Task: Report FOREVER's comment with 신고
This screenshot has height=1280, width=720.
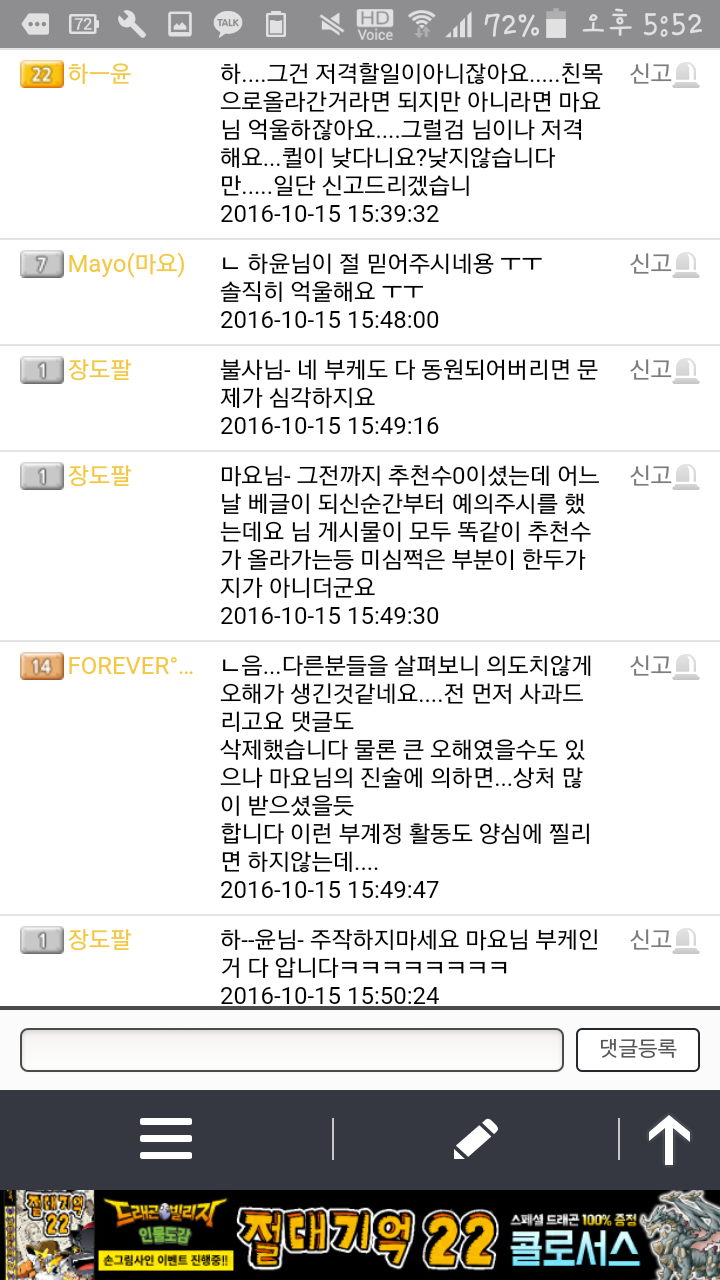Action: tap(664, 666)
